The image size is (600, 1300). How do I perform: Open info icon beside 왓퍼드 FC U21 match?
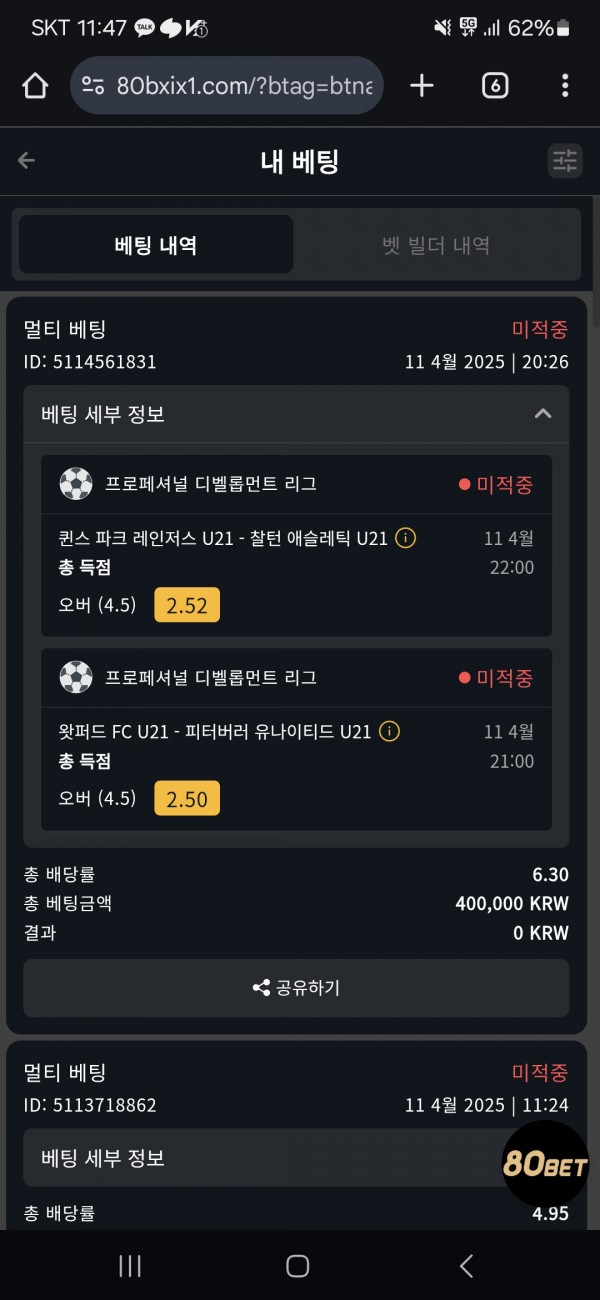[390, 731]
